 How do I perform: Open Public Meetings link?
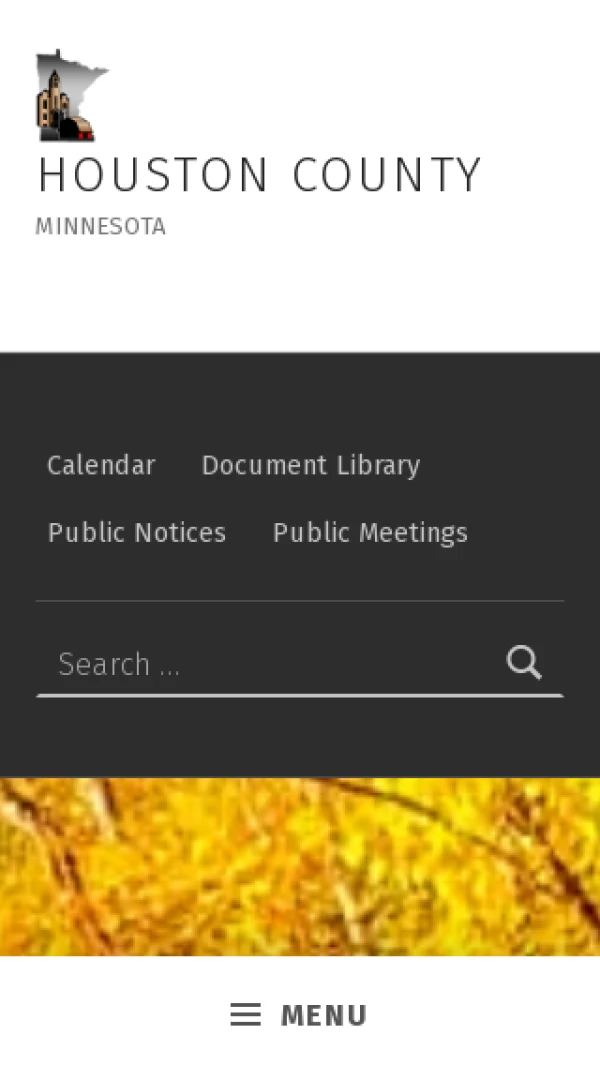tap(370, 533)
